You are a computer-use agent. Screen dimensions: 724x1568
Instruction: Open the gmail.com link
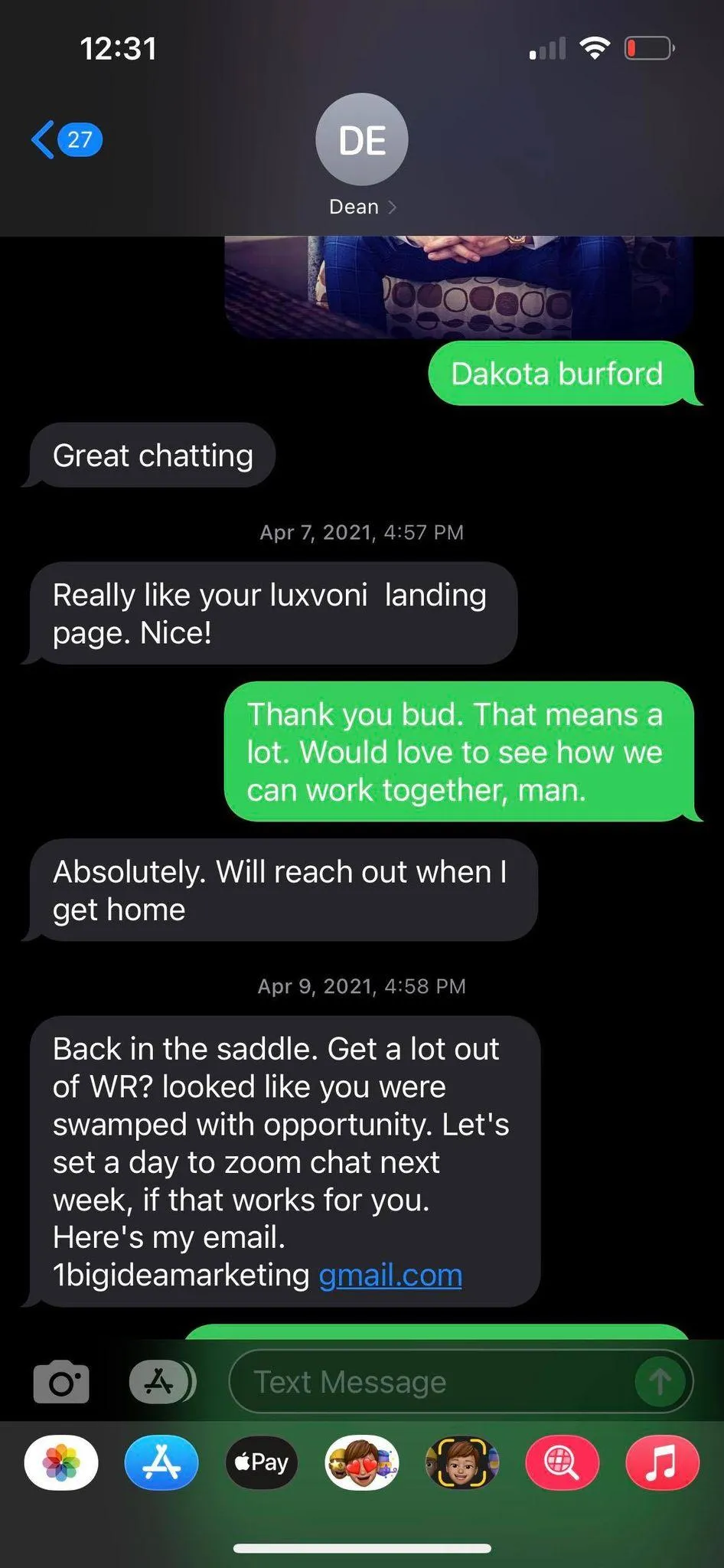pyautogui.click(x=390, y=1276)
